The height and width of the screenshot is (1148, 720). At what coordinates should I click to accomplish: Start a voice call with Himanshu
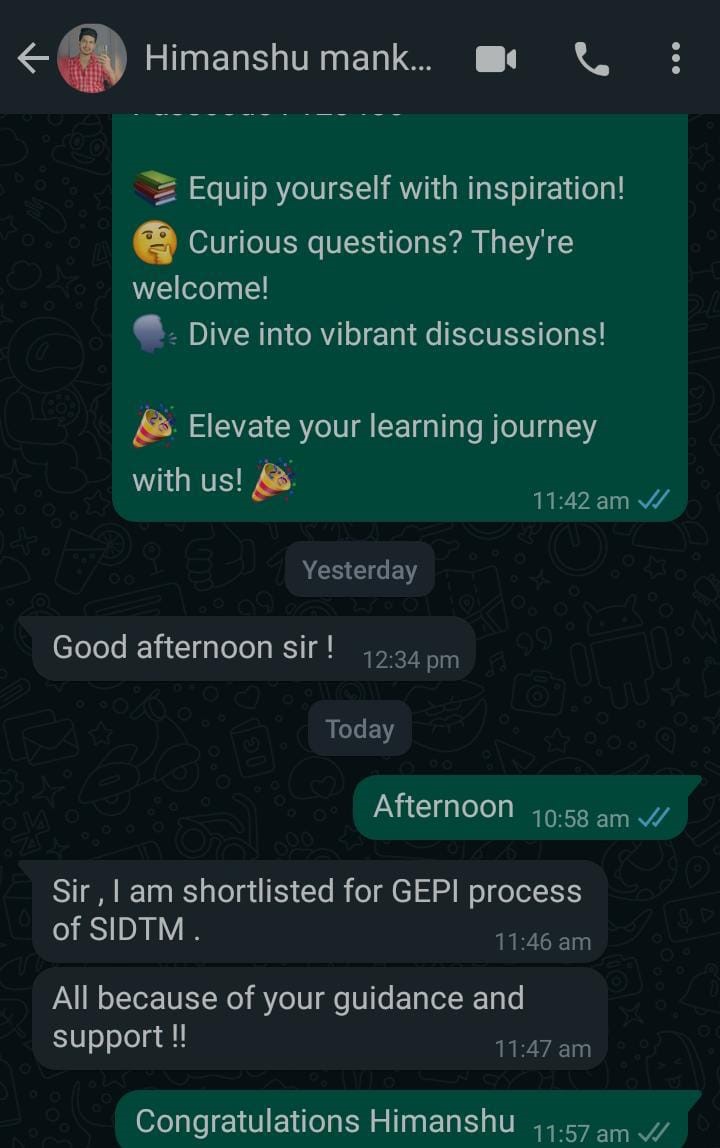(x=591, y=59)
